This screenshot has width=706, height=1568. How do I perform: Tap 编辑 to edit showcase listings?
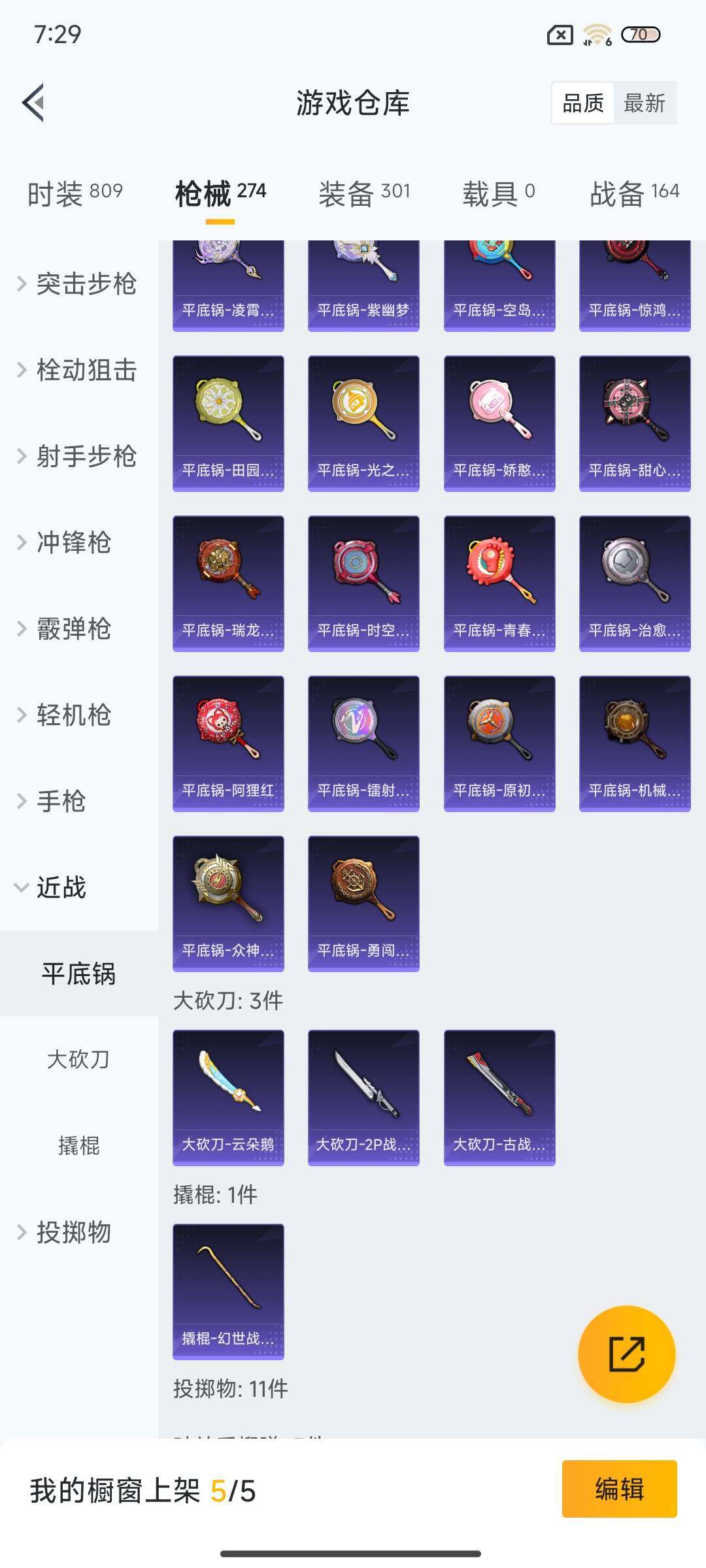[x=619, y=1489]
